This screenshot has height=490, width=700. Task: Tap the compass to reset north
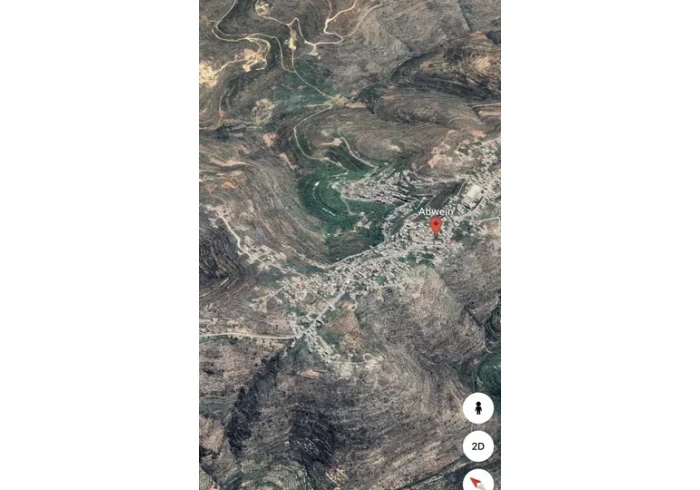(478, 481)
